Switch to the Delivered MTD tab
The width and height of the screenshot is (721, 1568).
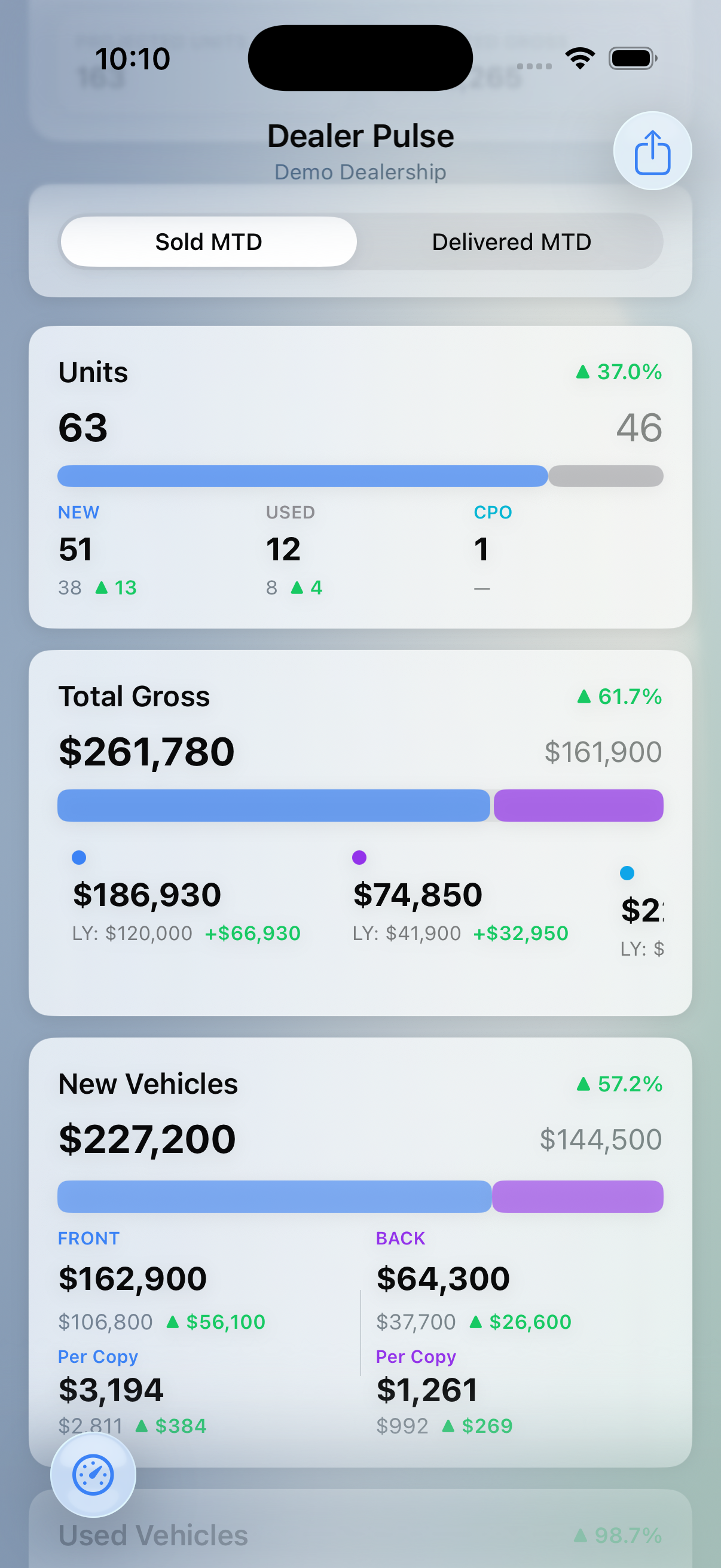[511, 242]
